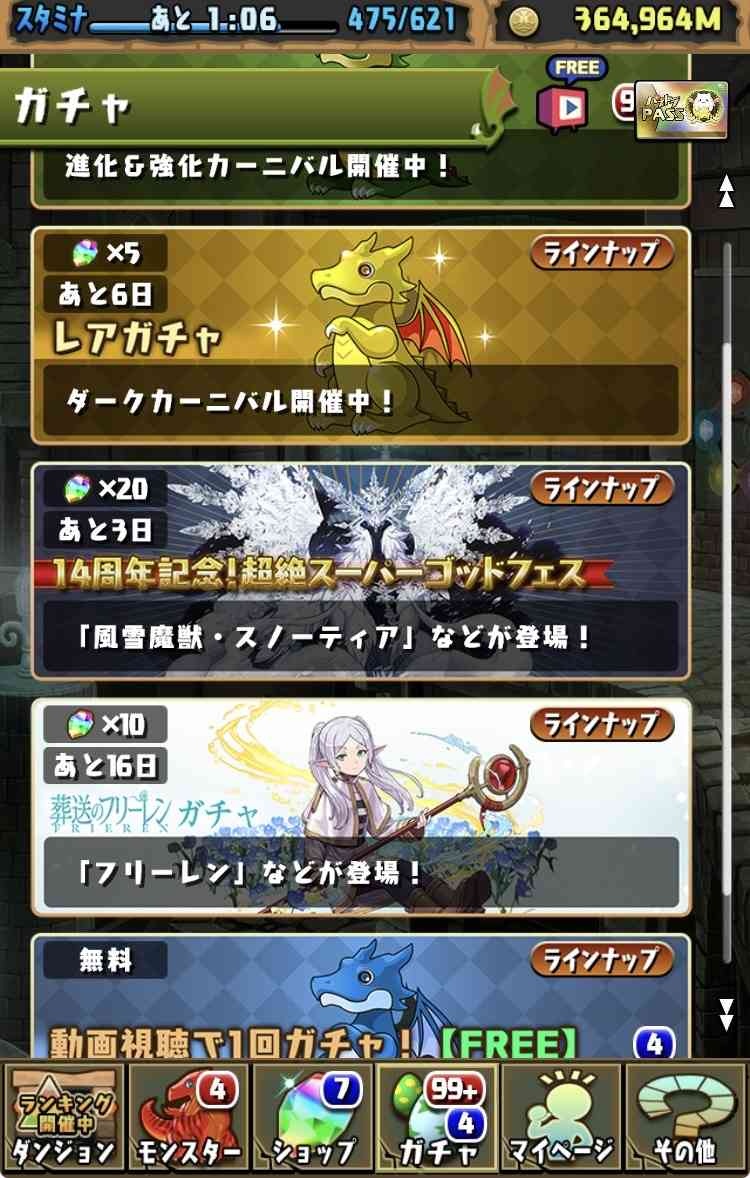
Task: Switch to the ダンジョン tab
Action: [63, 1117]
